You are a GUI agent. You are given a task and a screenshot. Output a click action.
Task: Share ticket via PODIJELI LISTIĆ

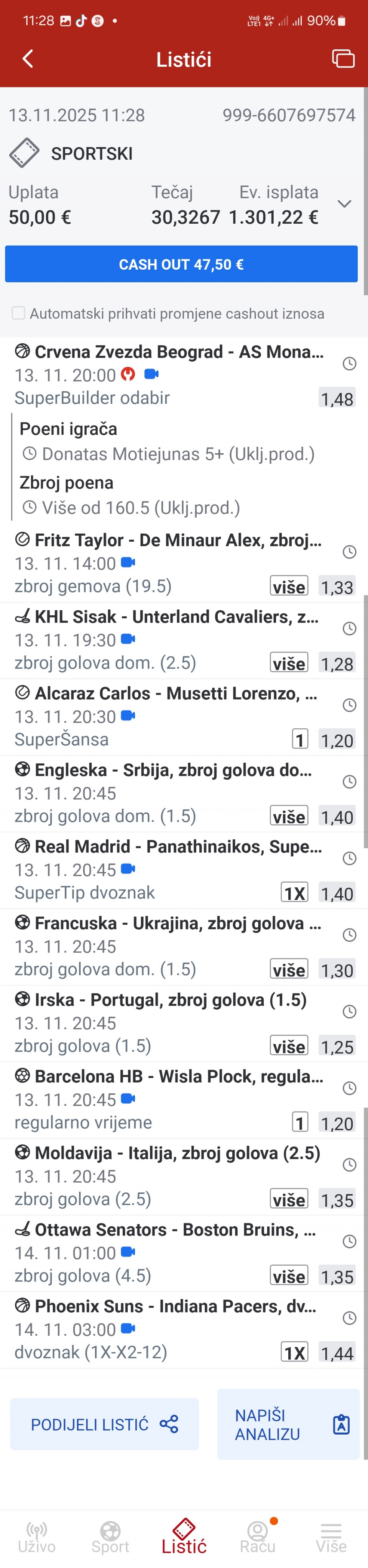click(x=104, y=1424)
